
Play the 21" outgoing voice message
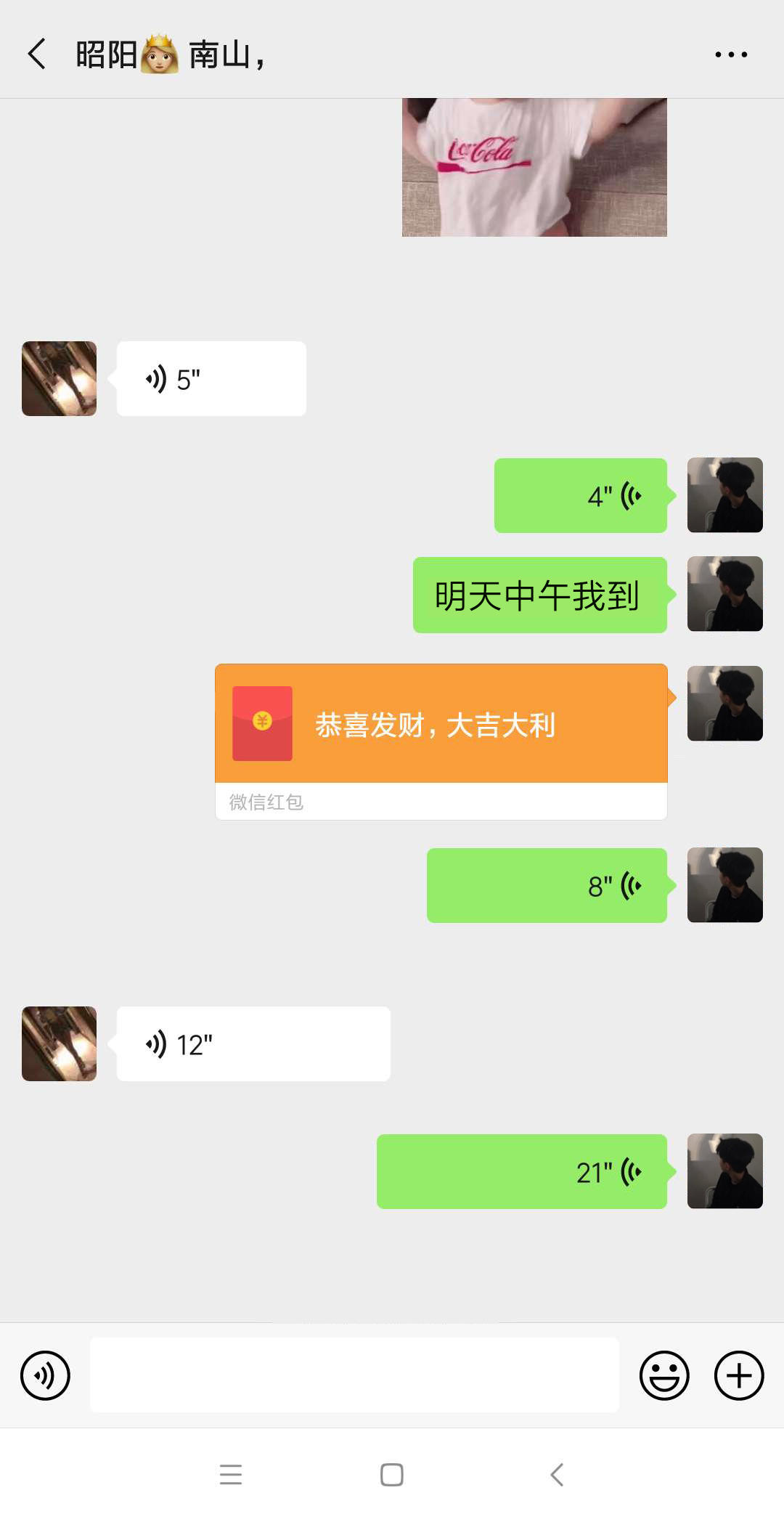coord(520,1171)
